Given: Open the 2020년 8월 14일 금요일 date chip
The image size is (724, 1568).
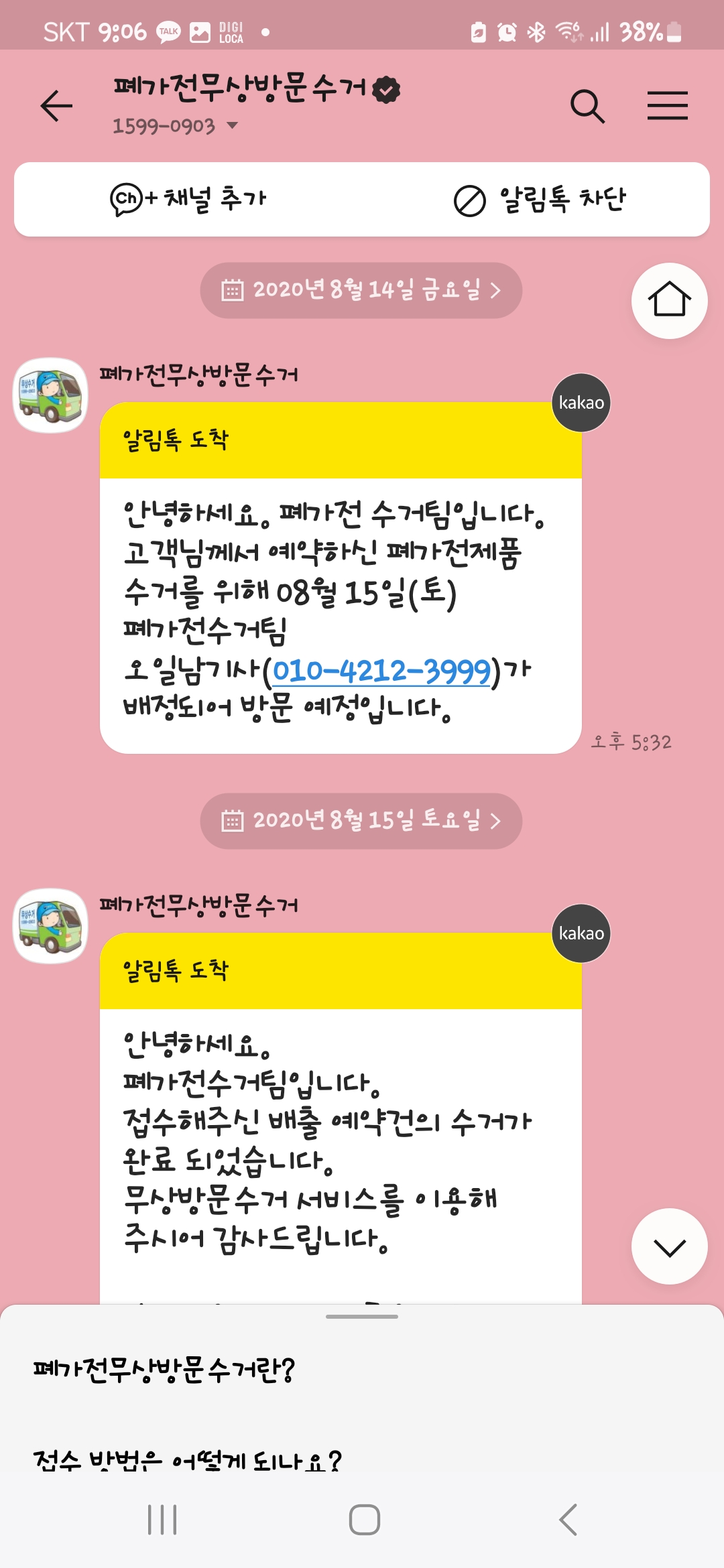Looking at the screenshot, I should (361, 290).
